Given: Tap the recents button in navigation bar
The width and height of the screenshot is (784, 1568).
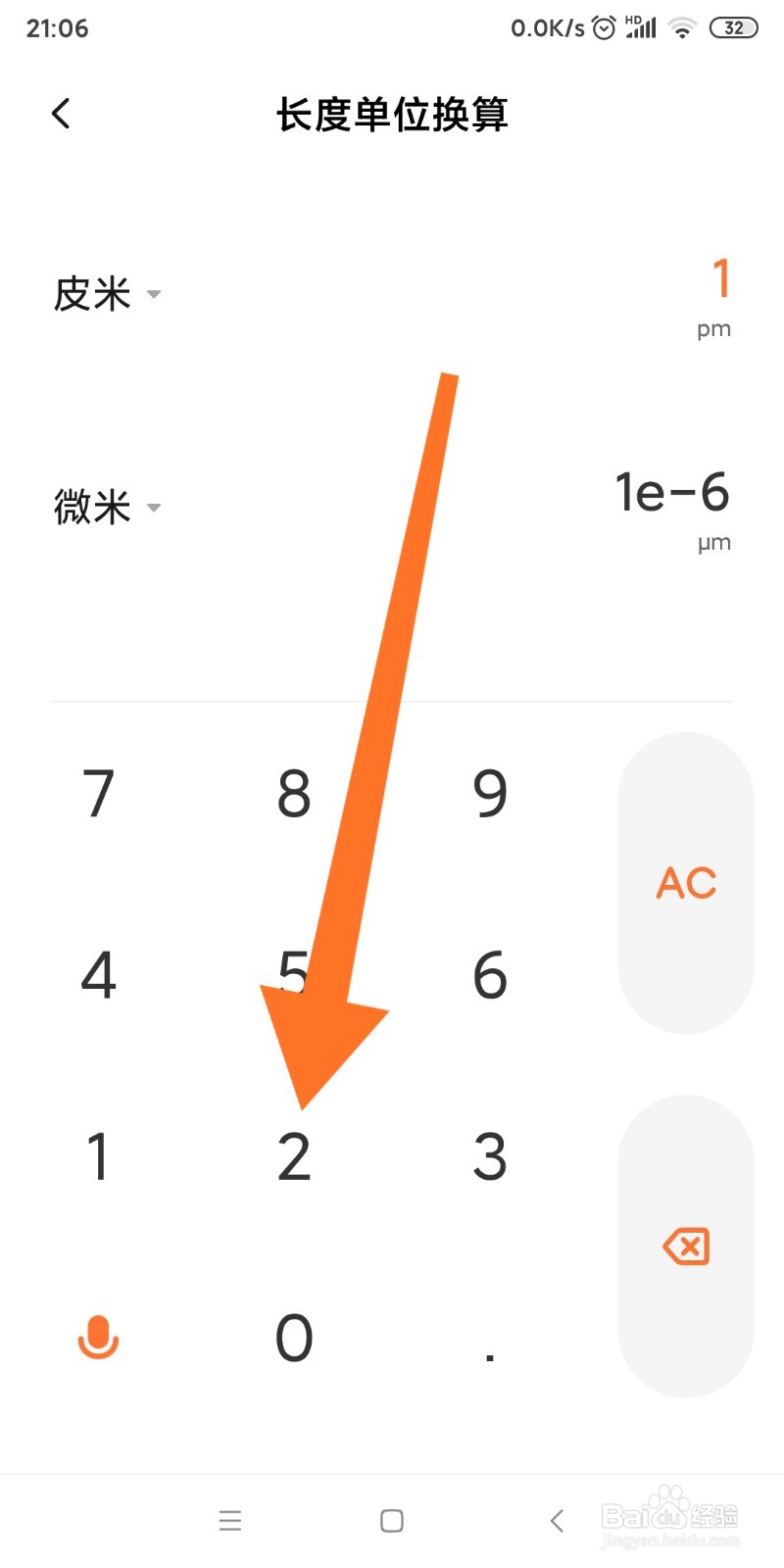Looking at the screenshot, I should click(x=230, y=1520).
